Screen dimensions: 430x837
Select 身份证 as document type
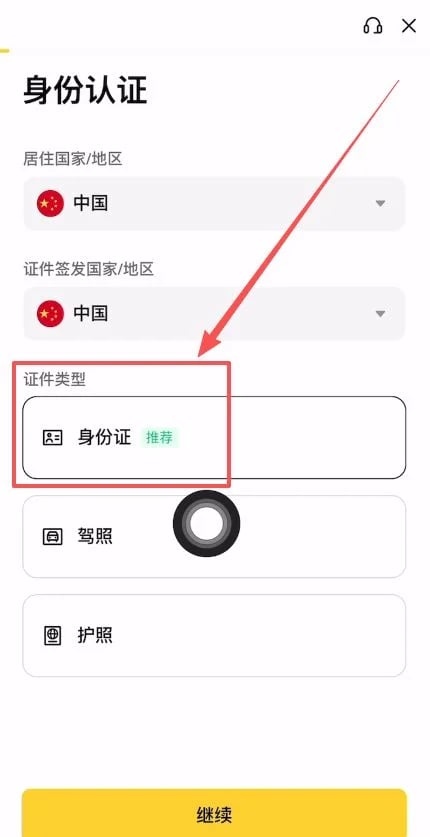214,438
